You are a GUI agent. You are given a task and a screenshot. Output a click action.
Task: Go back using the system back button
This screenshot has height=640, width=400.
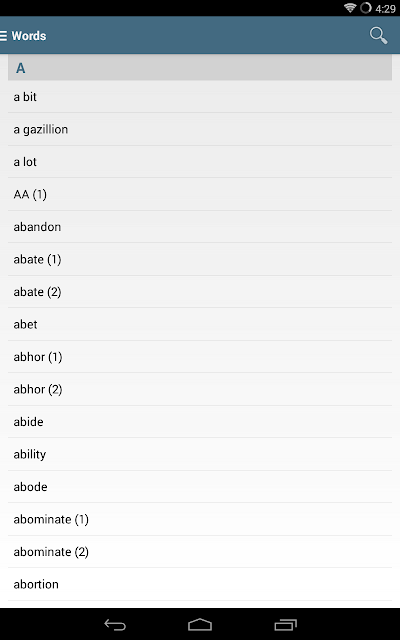click(115, 624)
